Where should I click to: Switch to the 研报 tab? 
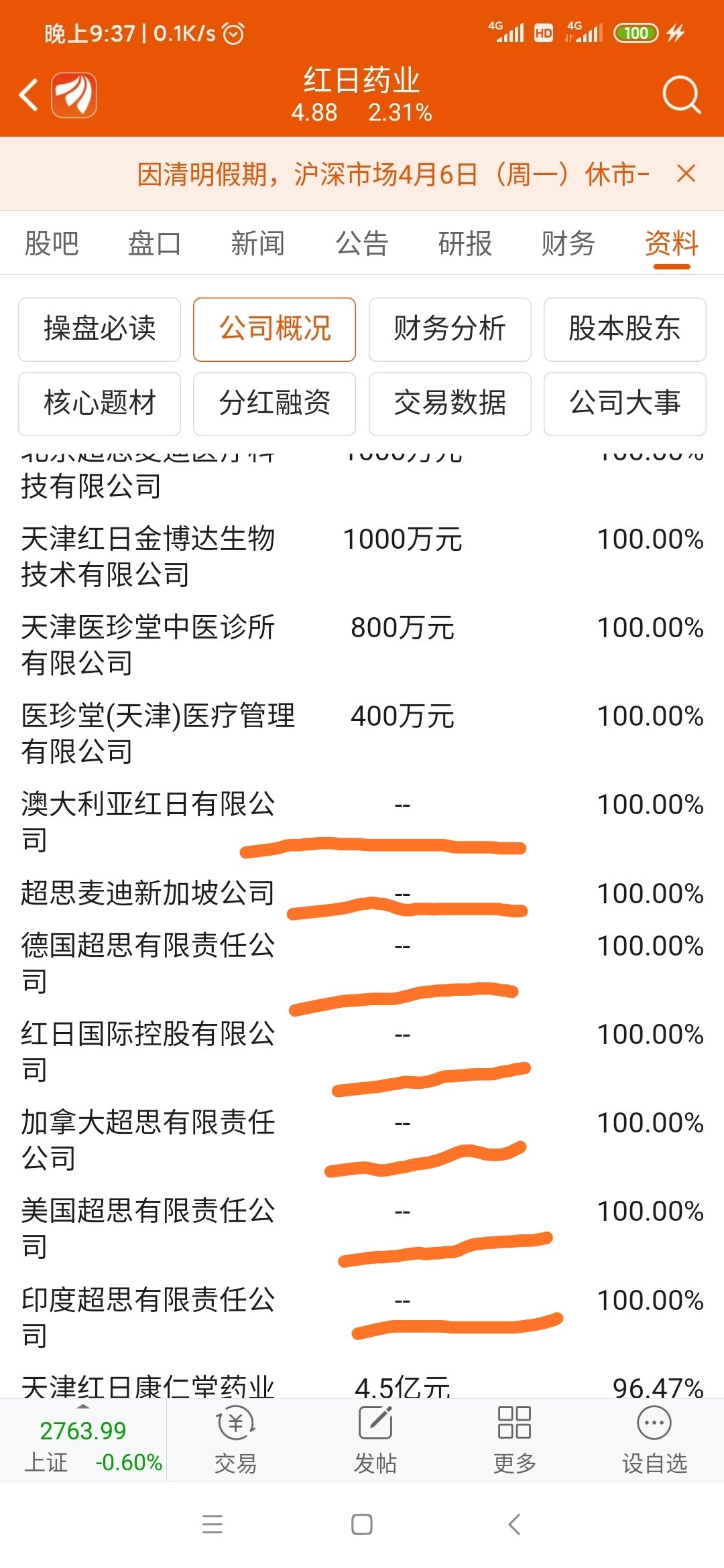(x=465, y=243)
